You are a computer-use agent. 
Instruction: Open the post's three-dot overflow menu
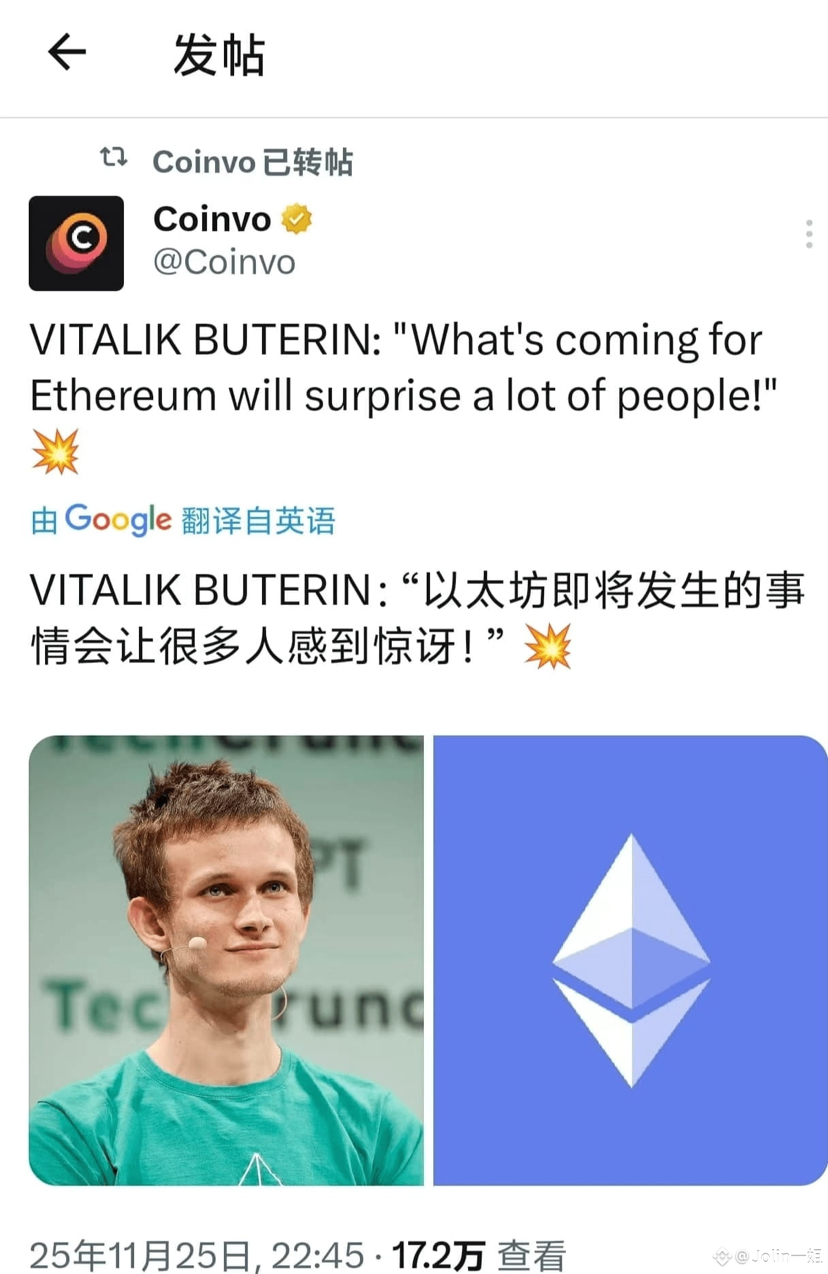(x=808, y=233)
